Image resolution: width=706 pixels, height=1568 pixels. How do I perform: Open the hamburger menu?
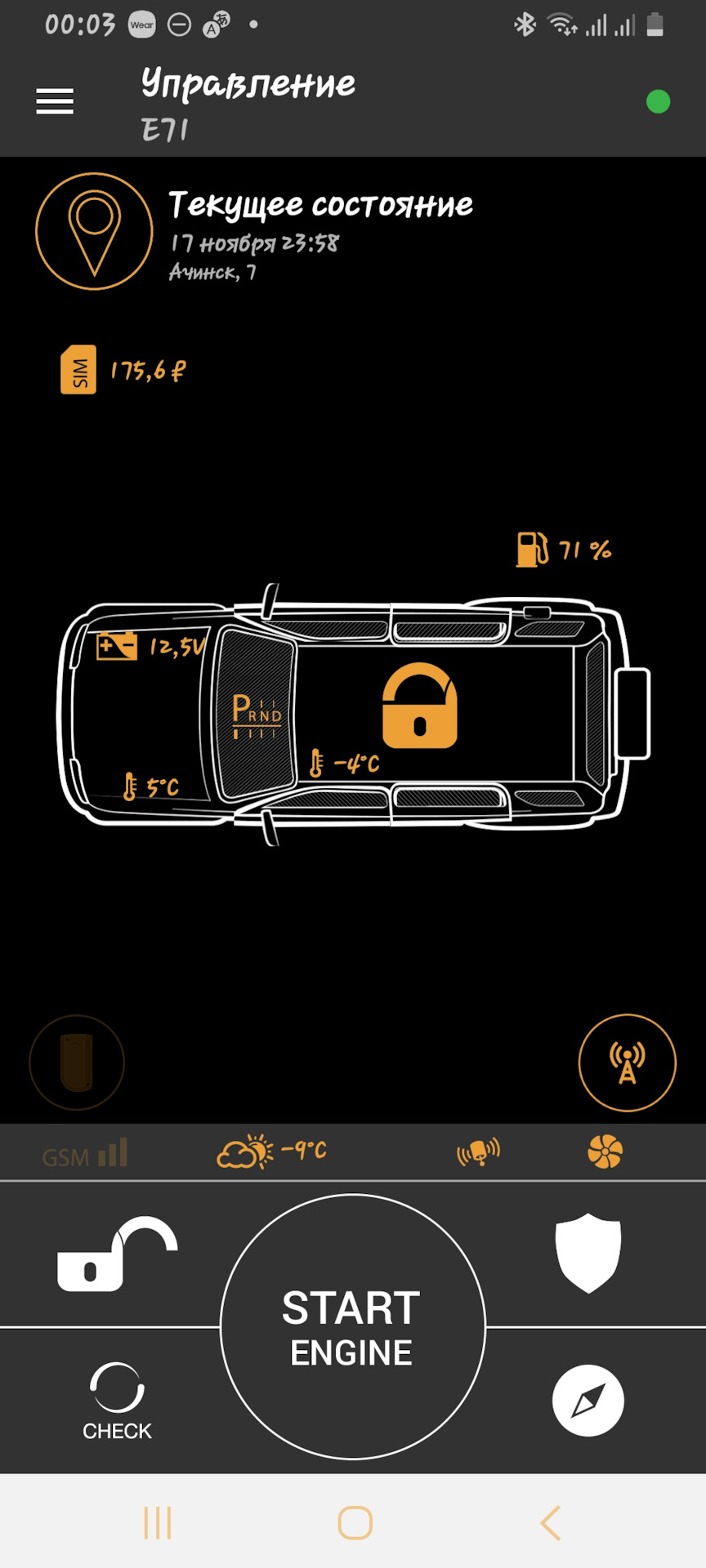[55, 101]
